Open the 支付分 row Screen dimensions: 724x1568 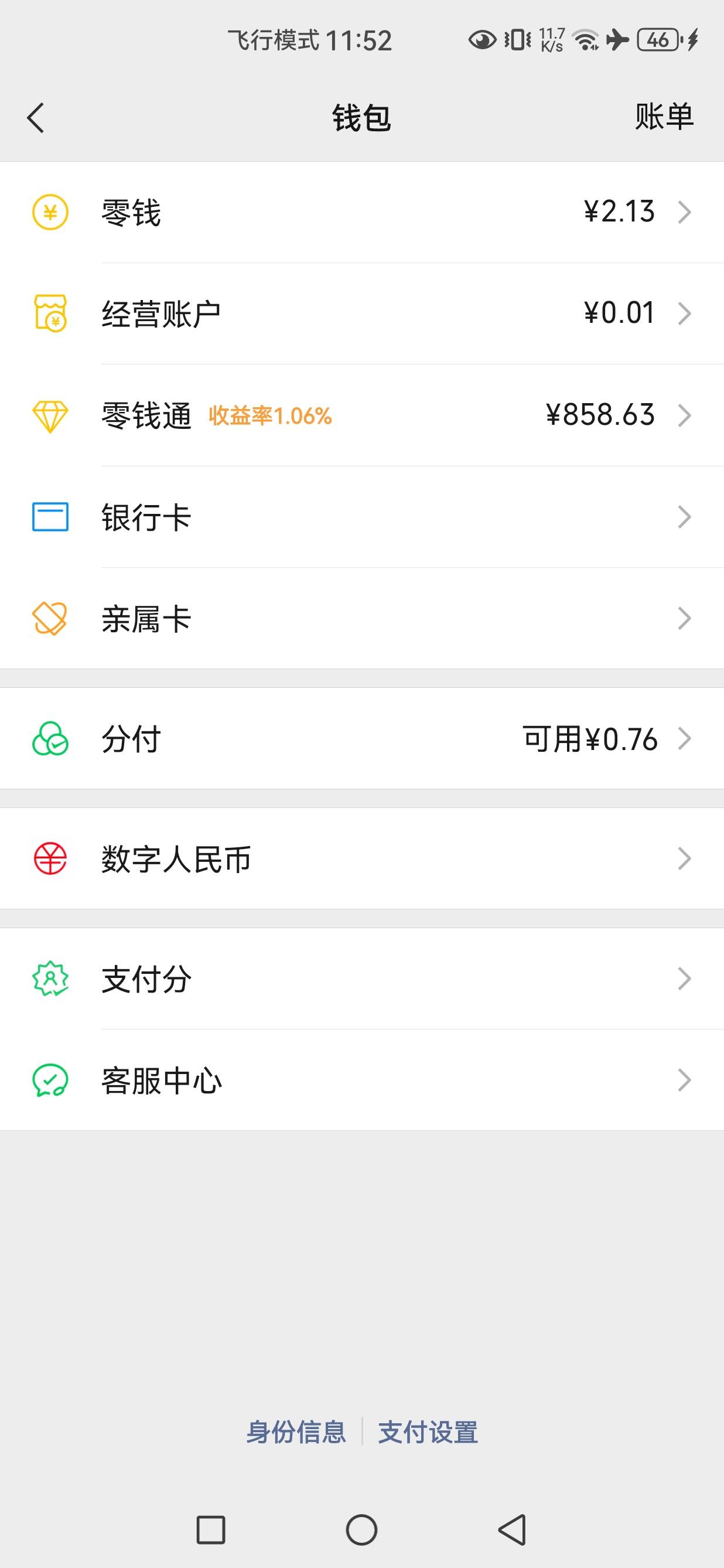(362, 979)
